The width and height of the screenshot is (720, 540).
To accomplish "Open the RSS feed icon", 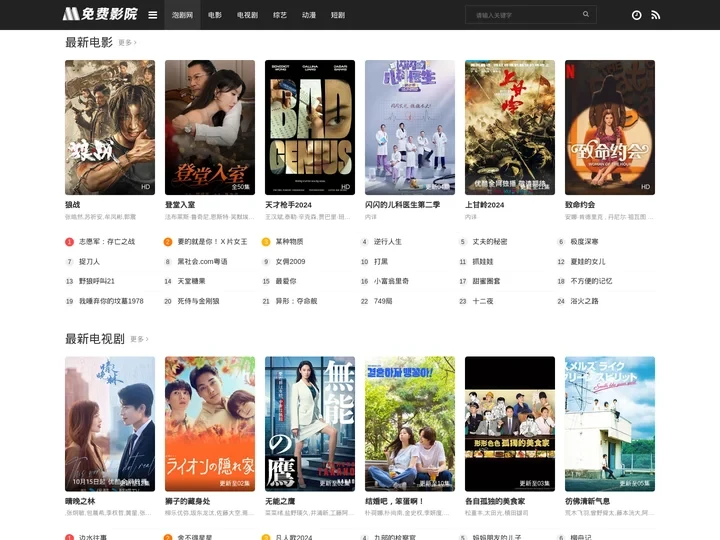I will tap(656, 15).
